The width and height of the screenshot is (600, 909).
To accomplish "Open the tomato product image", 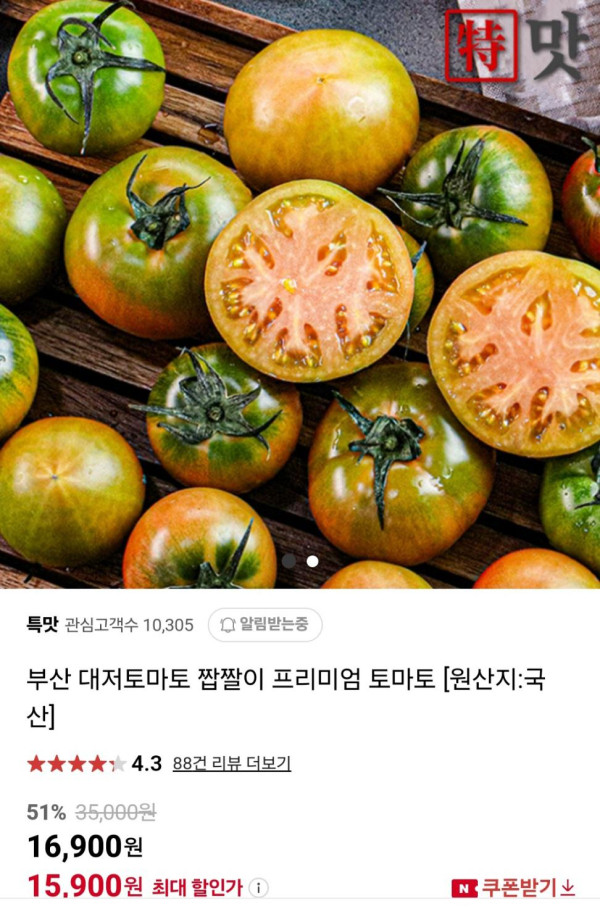I will click(x=300, y=290).
